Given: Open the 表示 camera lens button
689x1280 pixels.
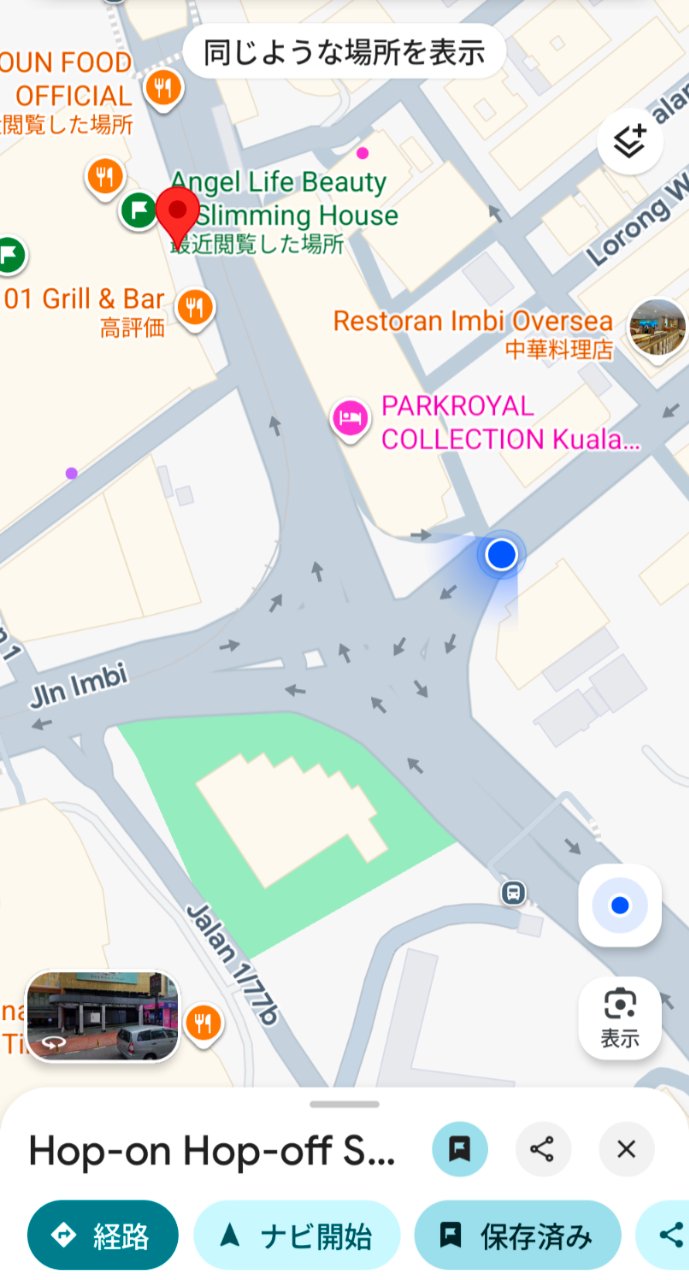Looking at the screenshot, I should coord(620,1017).
